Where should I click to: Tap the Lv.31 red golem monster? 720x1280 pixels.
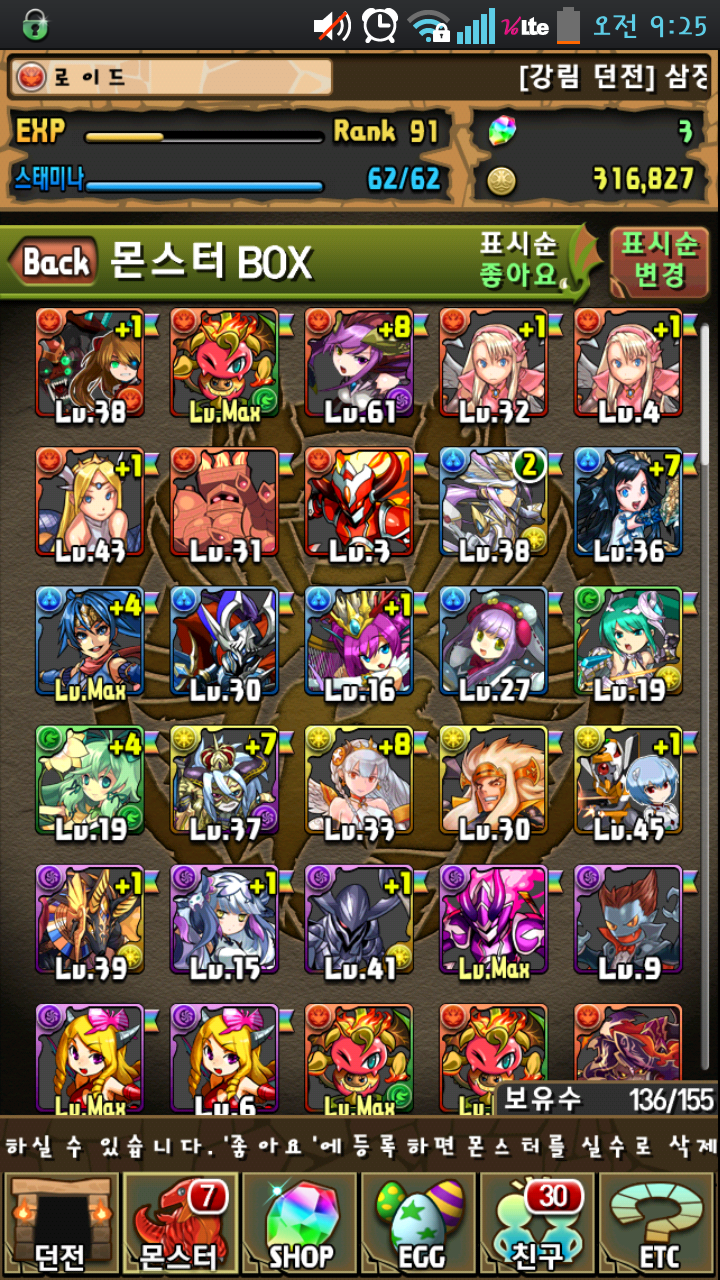pyautogui.click(x=224, y=502)
